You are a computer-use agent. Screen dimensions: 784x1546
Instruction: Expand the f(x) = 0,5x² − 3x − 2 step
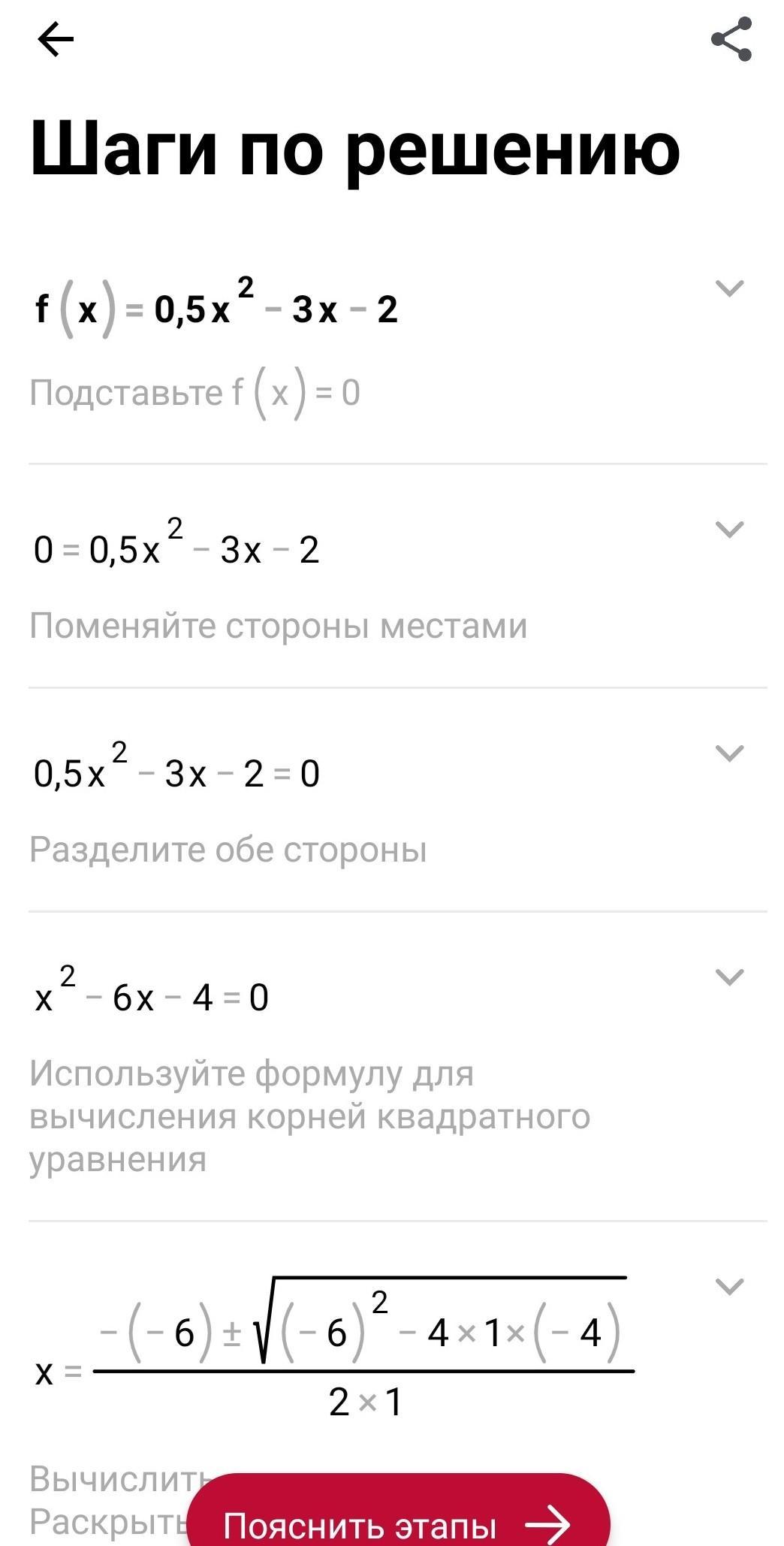tap(730, 288)
